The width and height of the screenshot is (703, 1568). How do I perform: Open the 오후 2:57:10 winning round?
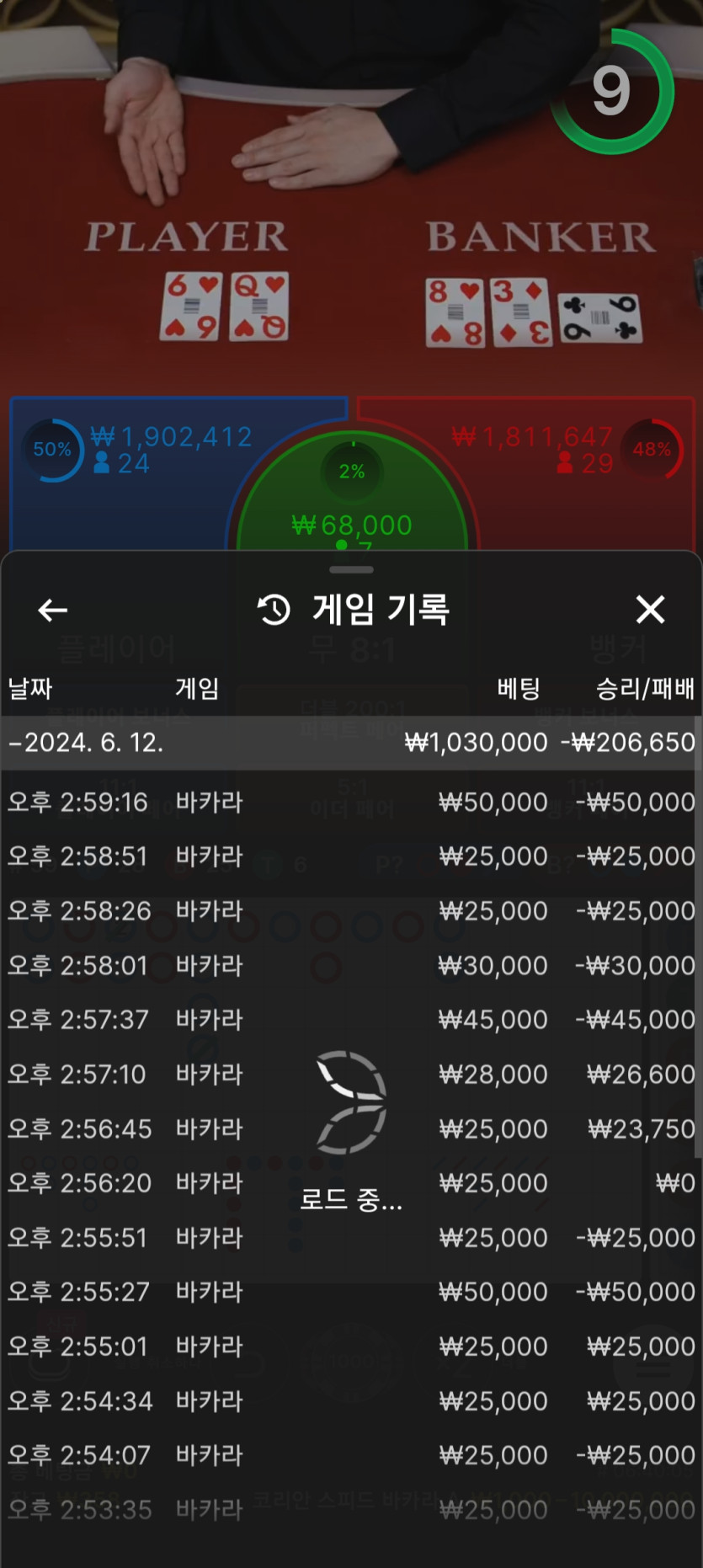(351, 1075)
